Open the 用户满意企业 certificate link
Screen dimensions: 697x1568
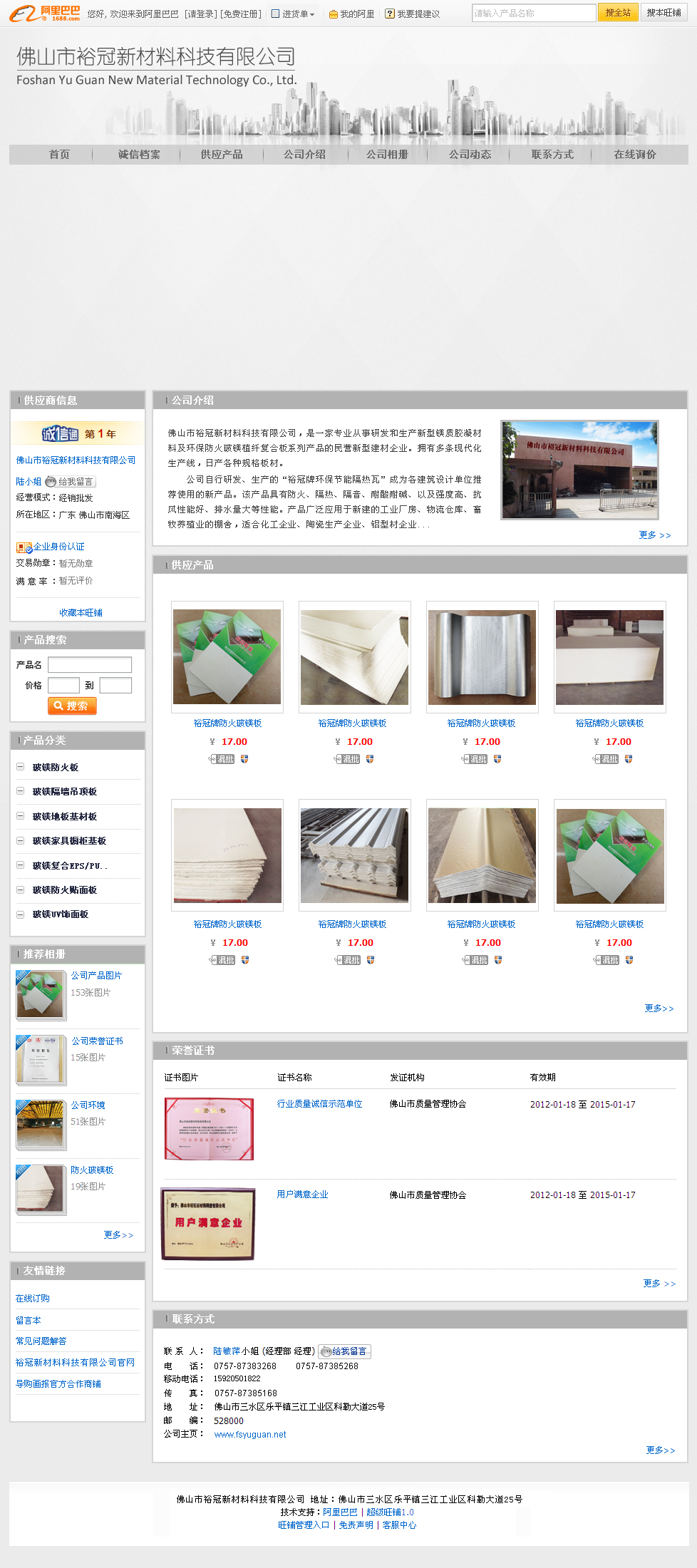(x=302, y=1195)
